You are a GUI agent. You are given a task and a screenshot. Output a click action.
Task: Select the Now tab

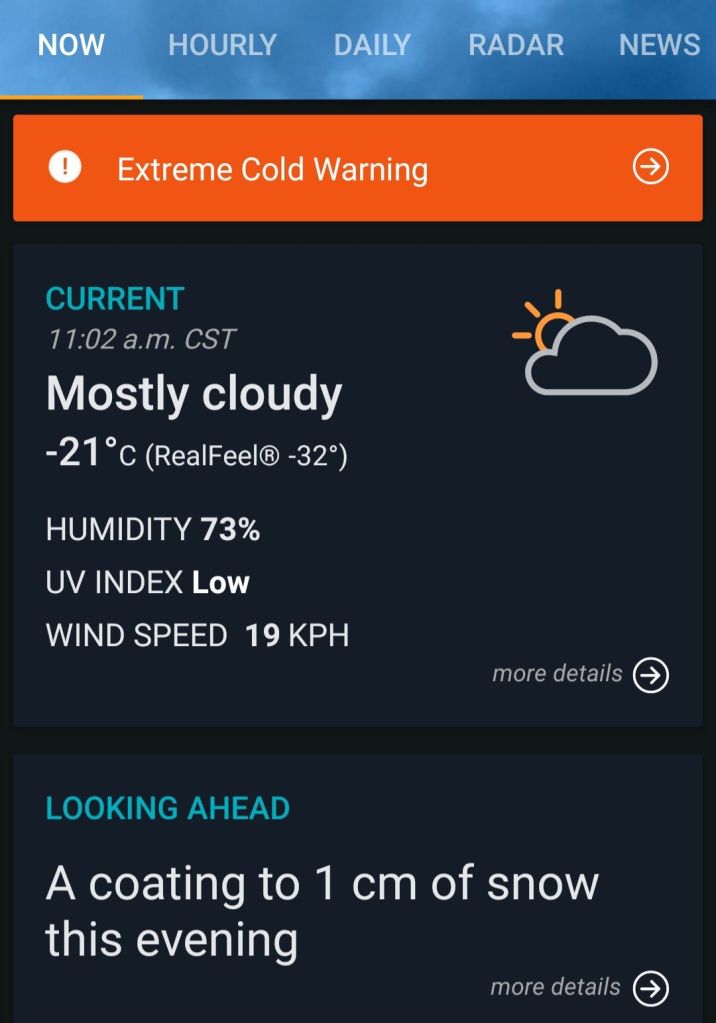pyautogui.click(x=71, y=45)
